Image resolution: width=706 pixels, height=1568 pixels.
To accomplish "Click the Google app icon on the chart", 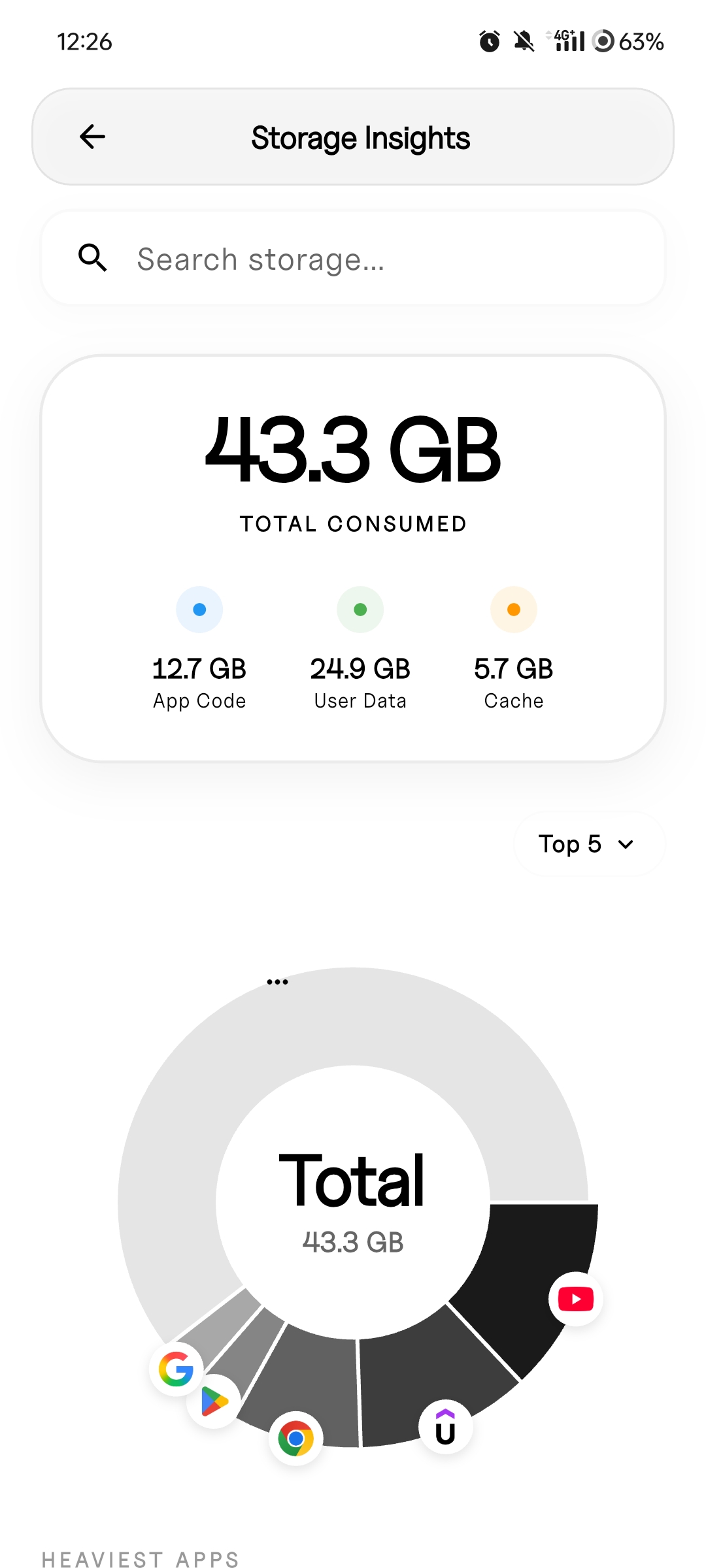I will click(176, 1369).
